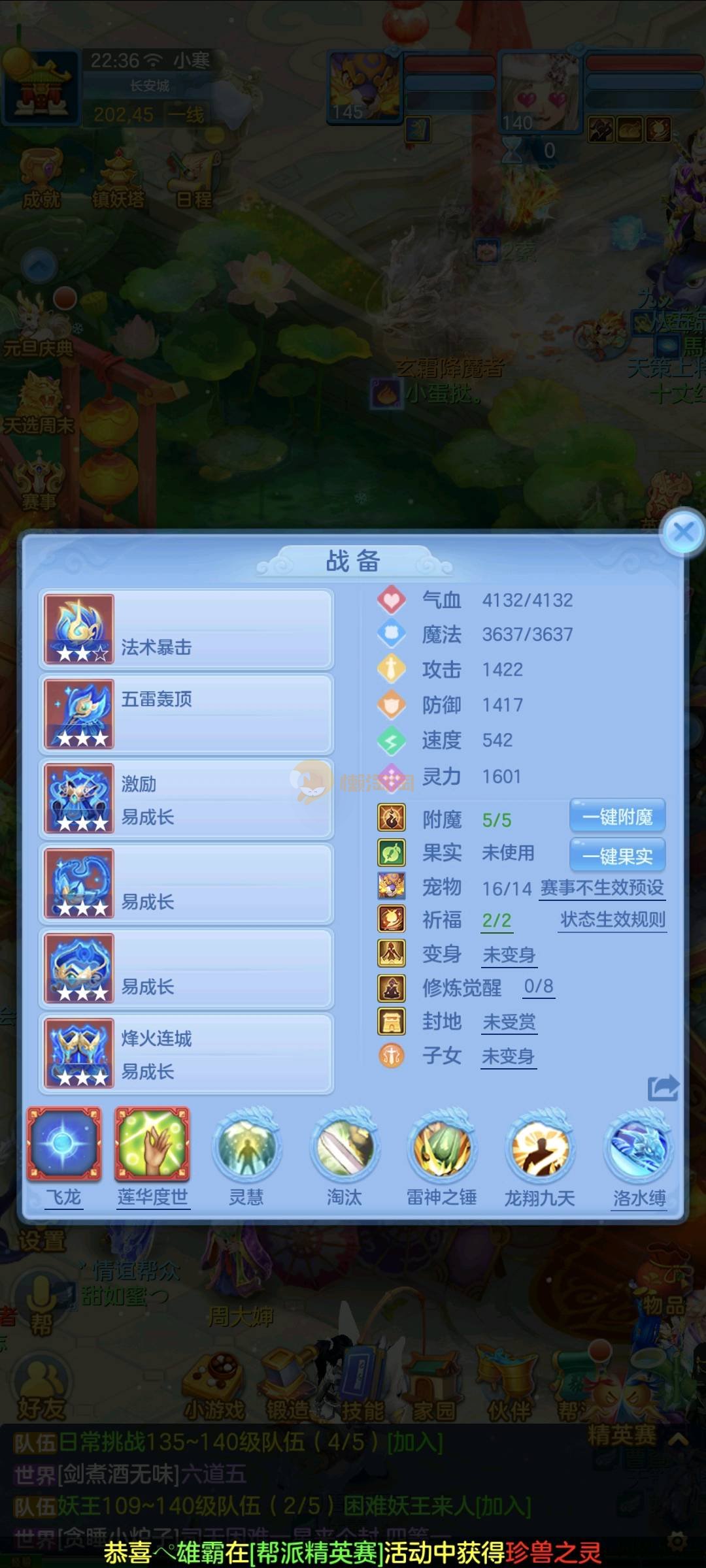Open the 激励 equipment slot

click(186, 798)
